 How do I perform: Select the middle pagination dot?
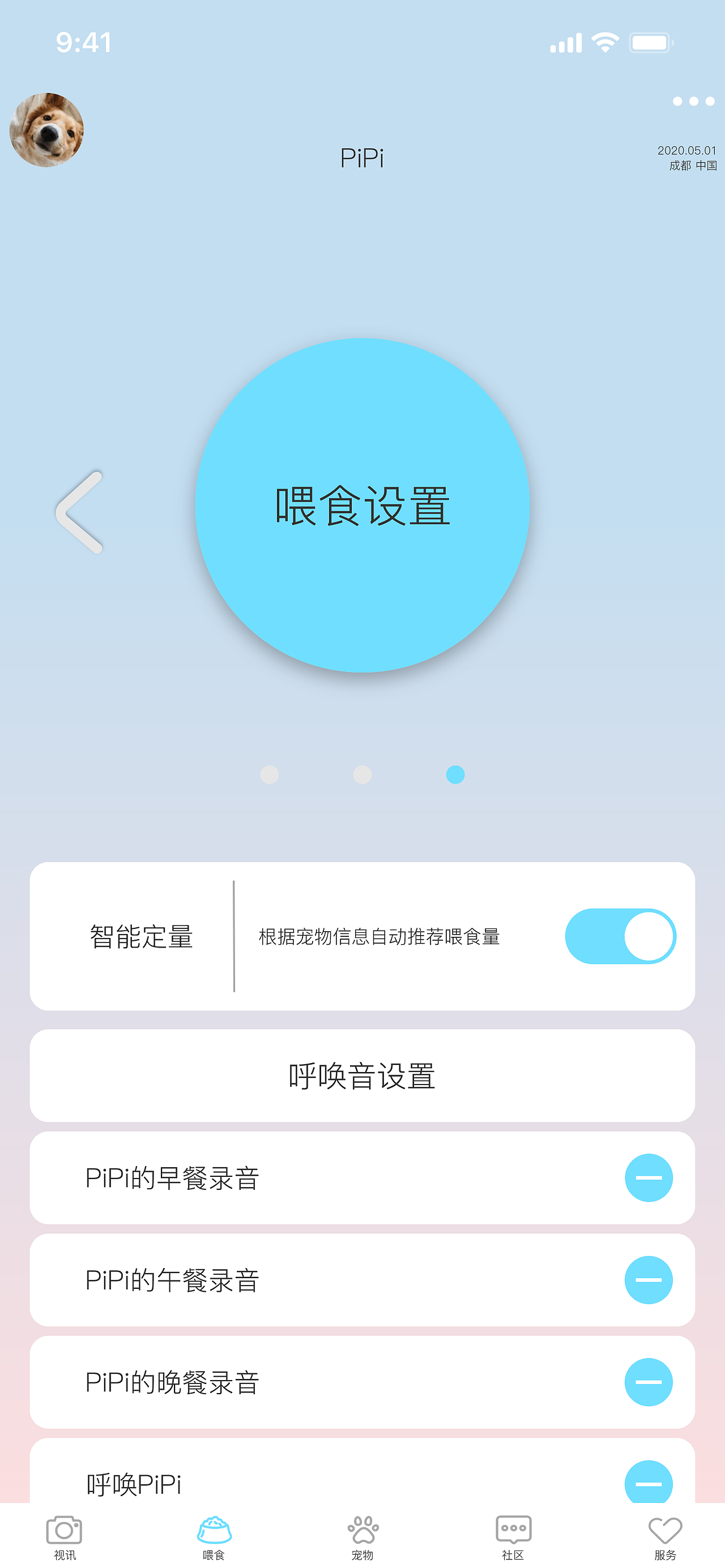[362, 775]
